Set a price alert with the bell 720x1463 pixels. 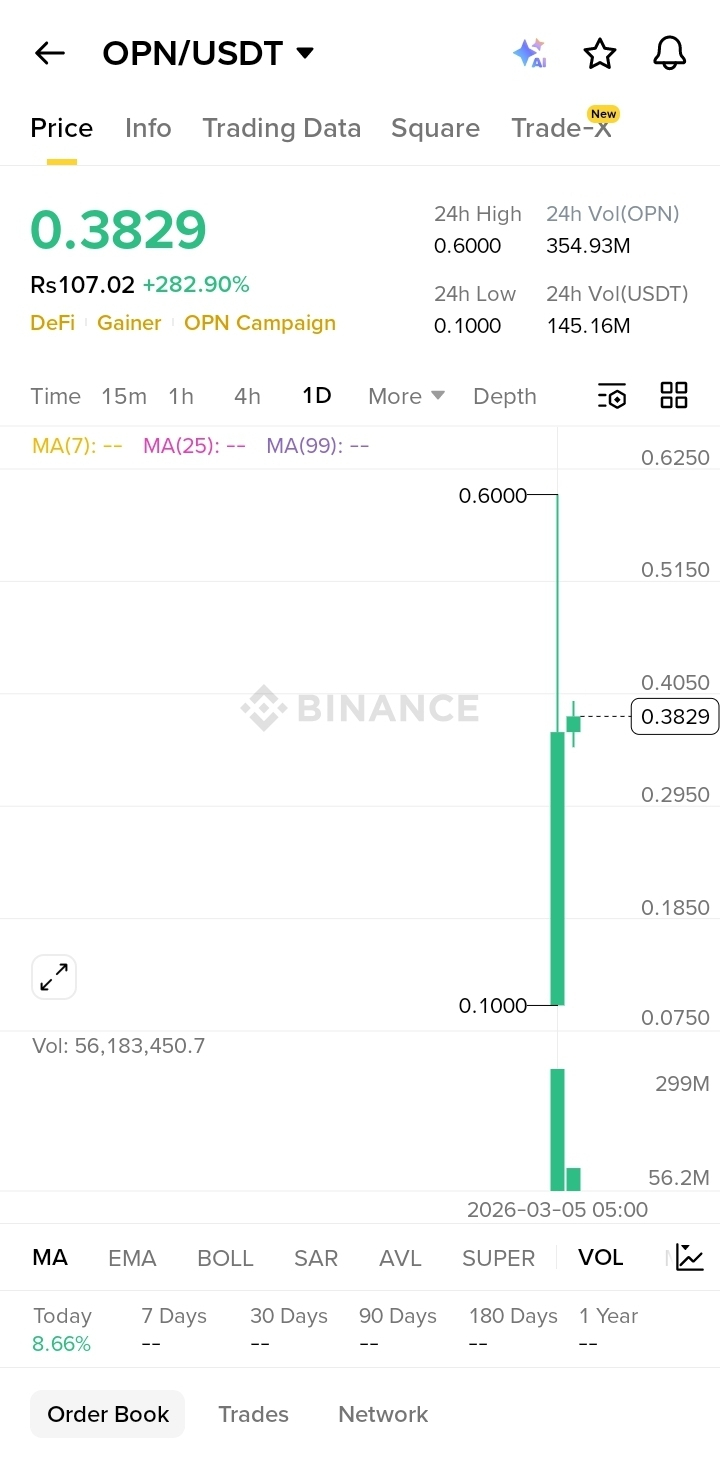pyautogui.click(x=669, y=53)
